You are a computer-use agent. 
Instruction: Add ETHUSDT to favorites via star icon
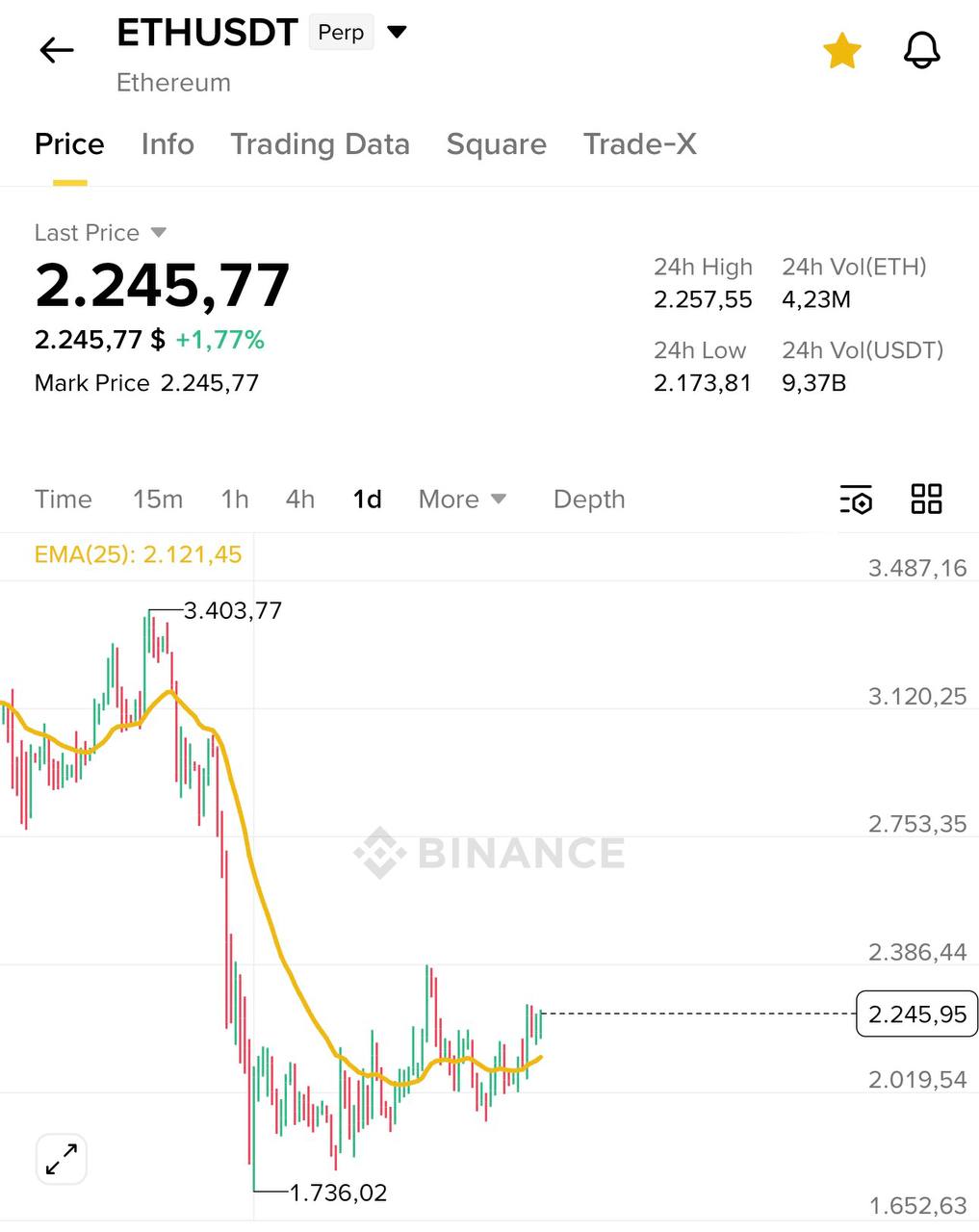click(x=842, y=50)
